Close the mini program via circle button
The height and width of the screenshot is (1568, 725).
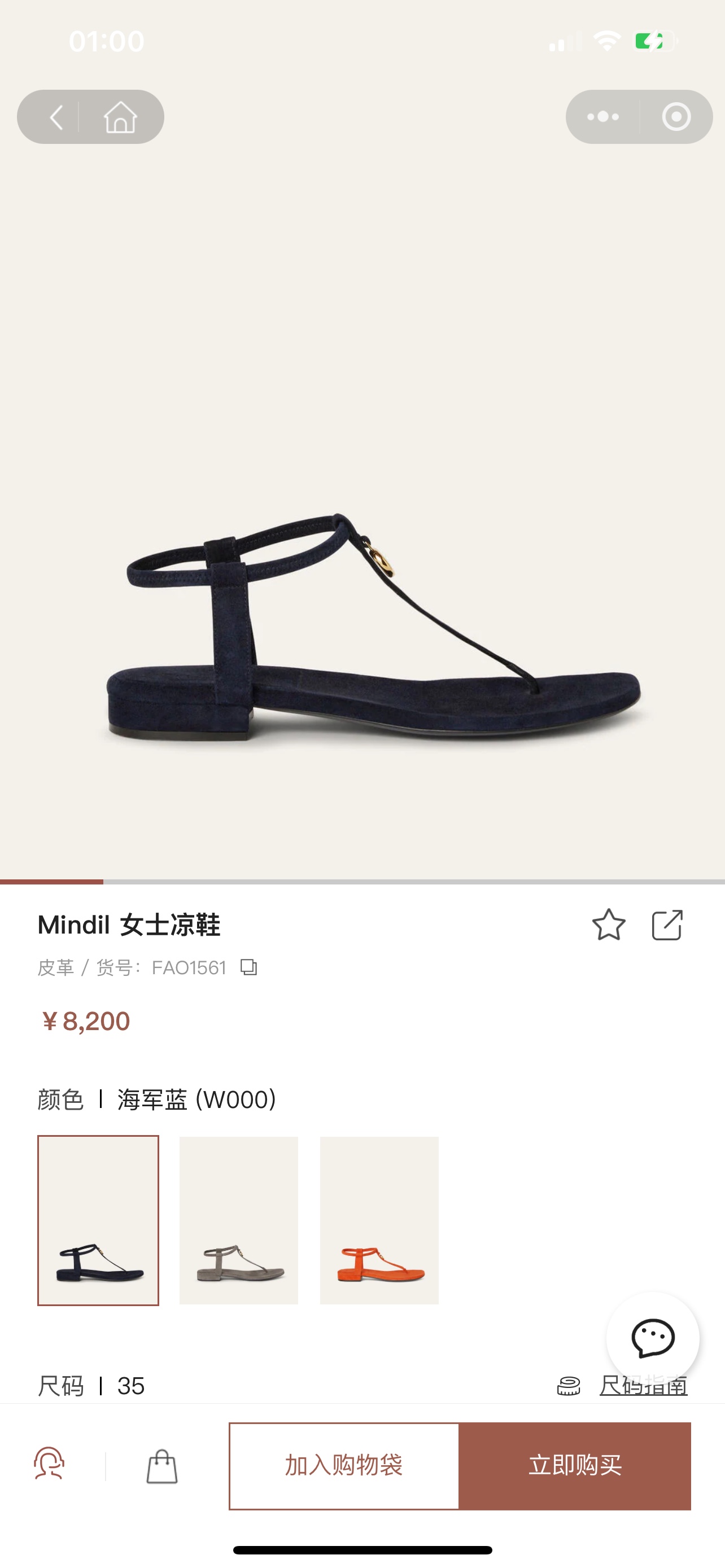[x=676, y=117]
